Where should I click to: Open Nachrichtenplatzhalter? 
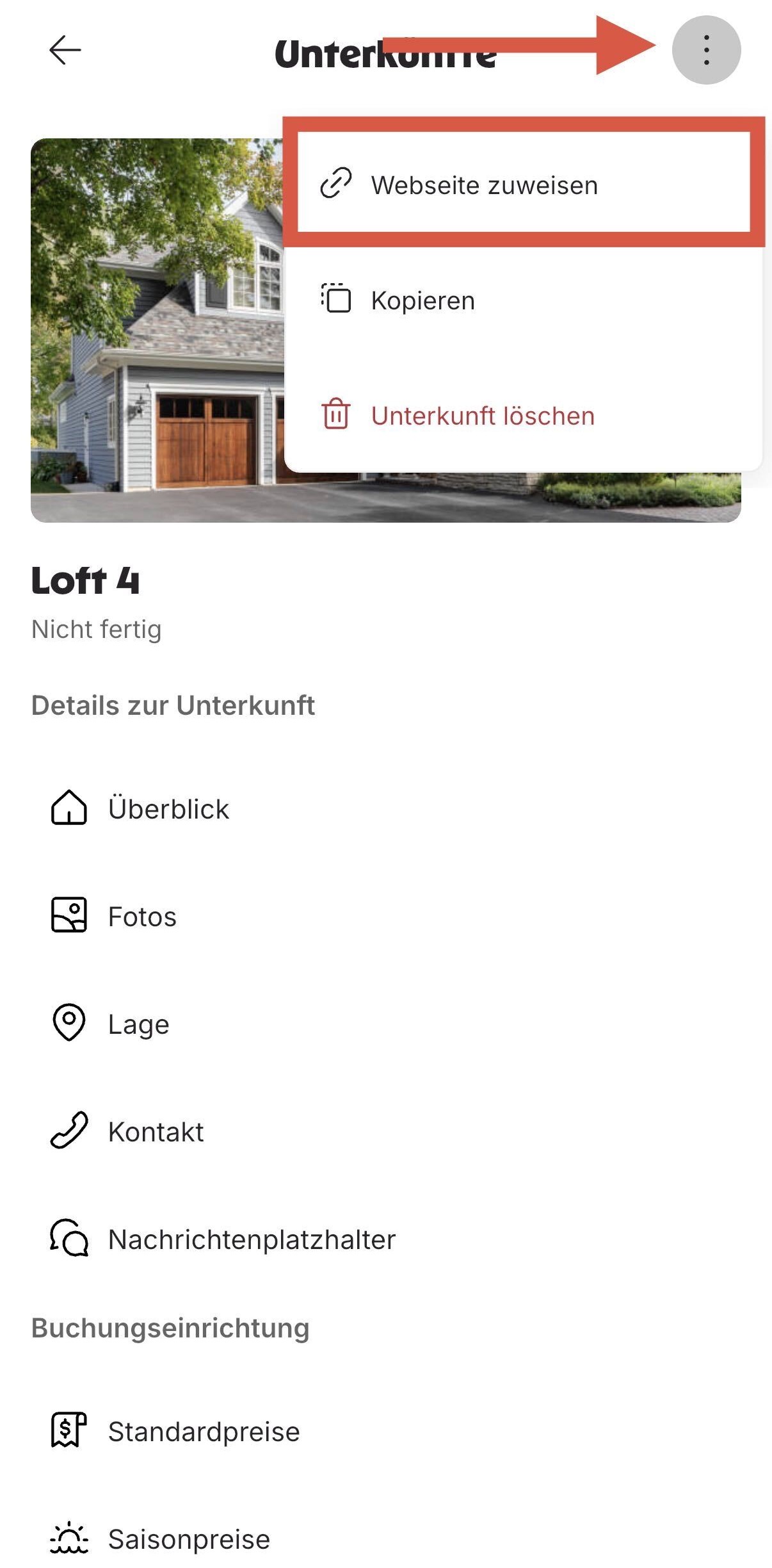pyautogui.click(x=386, y=1239)
